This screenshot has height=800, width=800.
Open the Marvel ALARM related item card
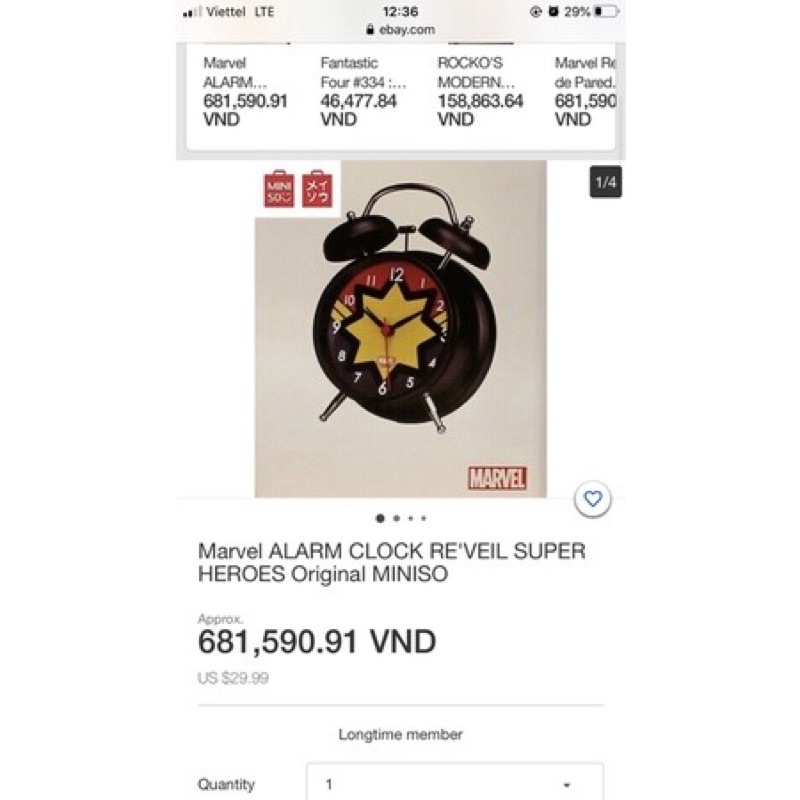click(246, 91)
